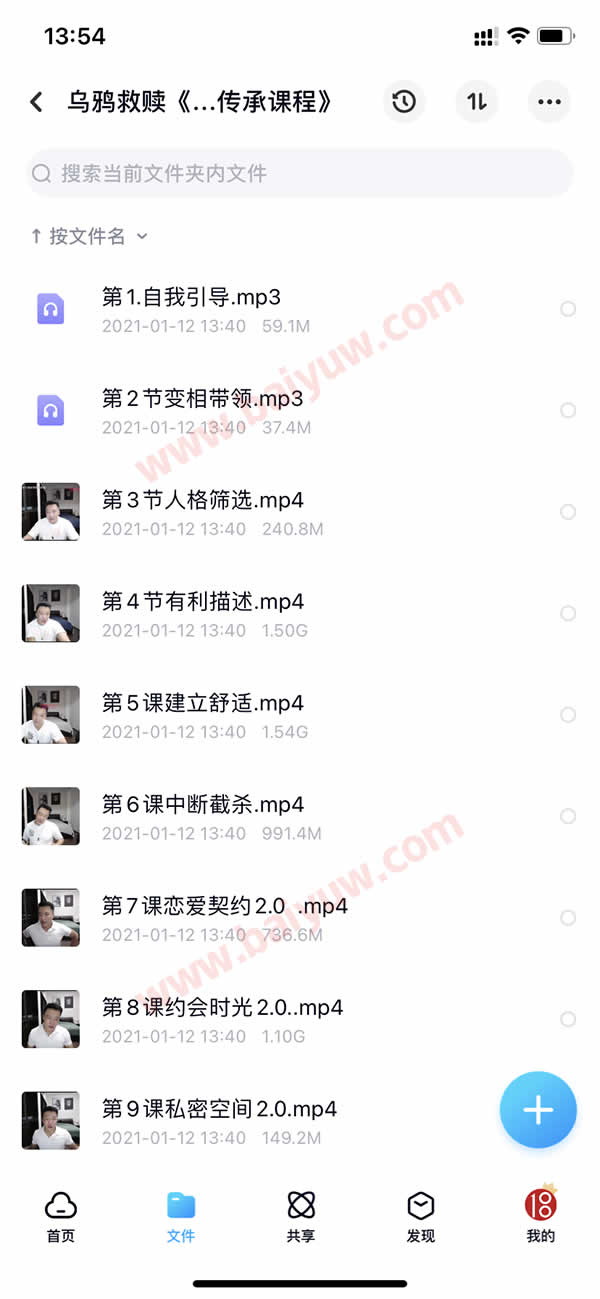Open 第6课中断截杀.mp4
Image resolution: width=600 pixels, height=1299 pixels.
click(x=202, y=805)
